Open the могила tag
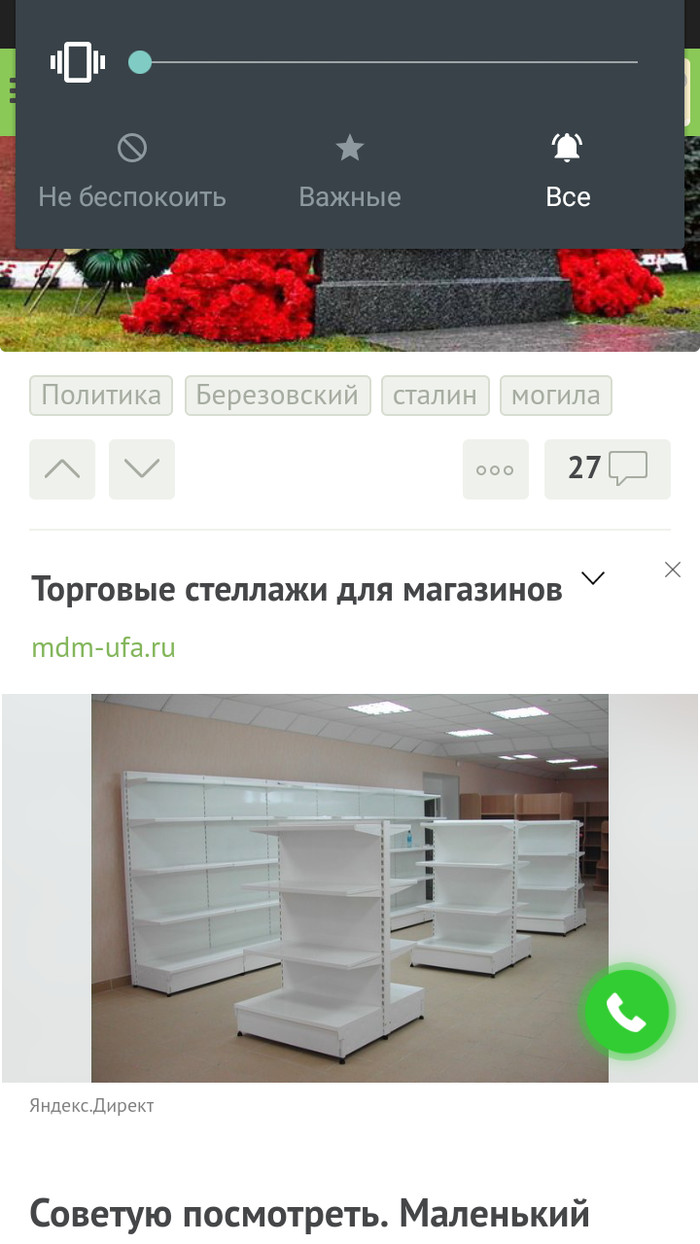The width and height of the screenshot is (700, 1244). (x=555, y=395)
